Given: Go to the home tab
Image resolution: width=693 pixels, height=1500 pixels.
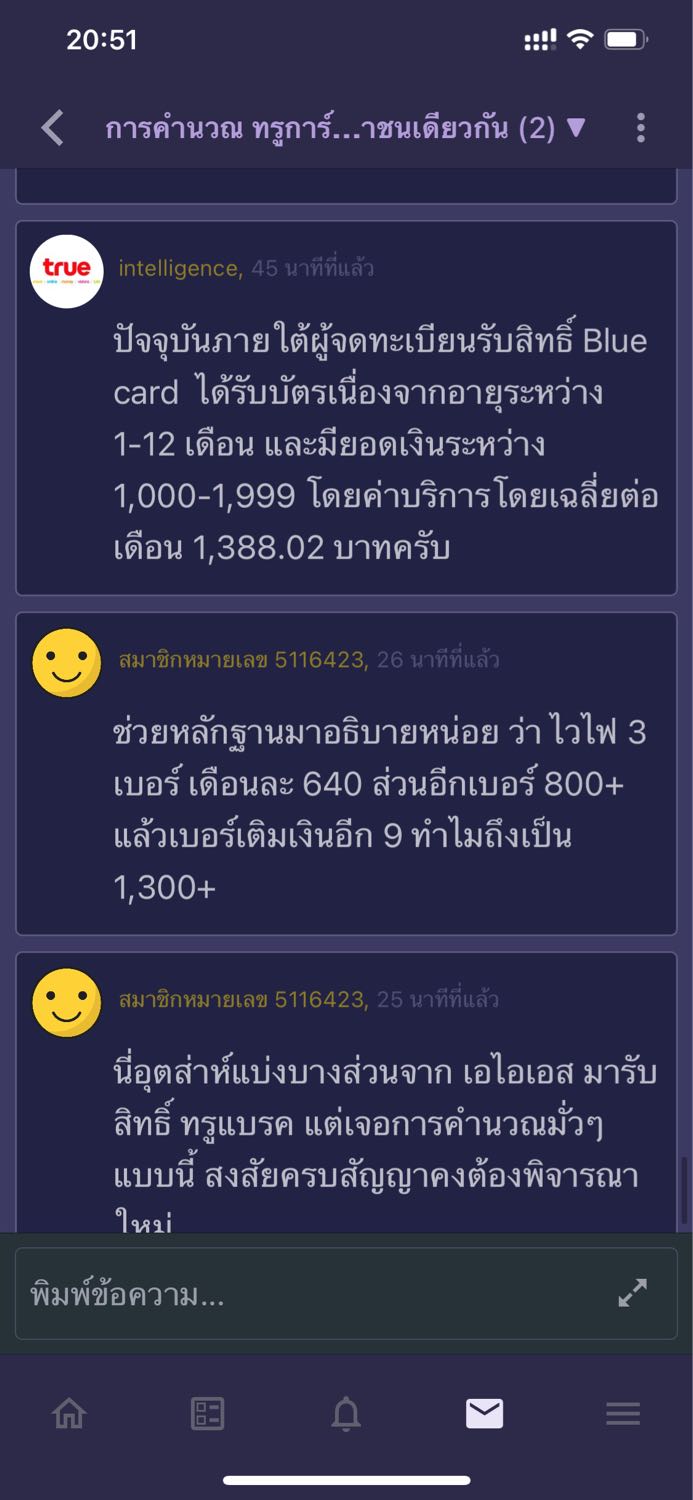Looking at the screenshot, I should [x=69, y=1413].
